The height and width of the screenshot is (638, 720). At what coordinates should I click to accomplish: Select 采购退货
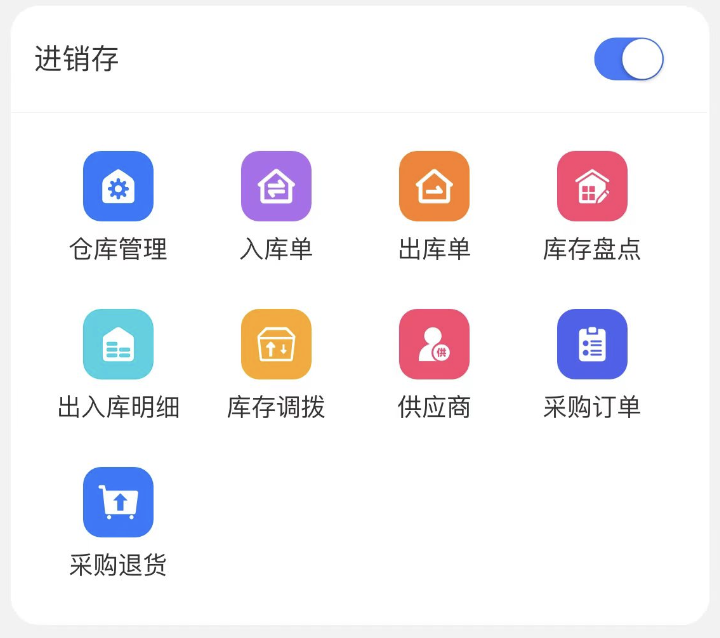tap(118, 502)
